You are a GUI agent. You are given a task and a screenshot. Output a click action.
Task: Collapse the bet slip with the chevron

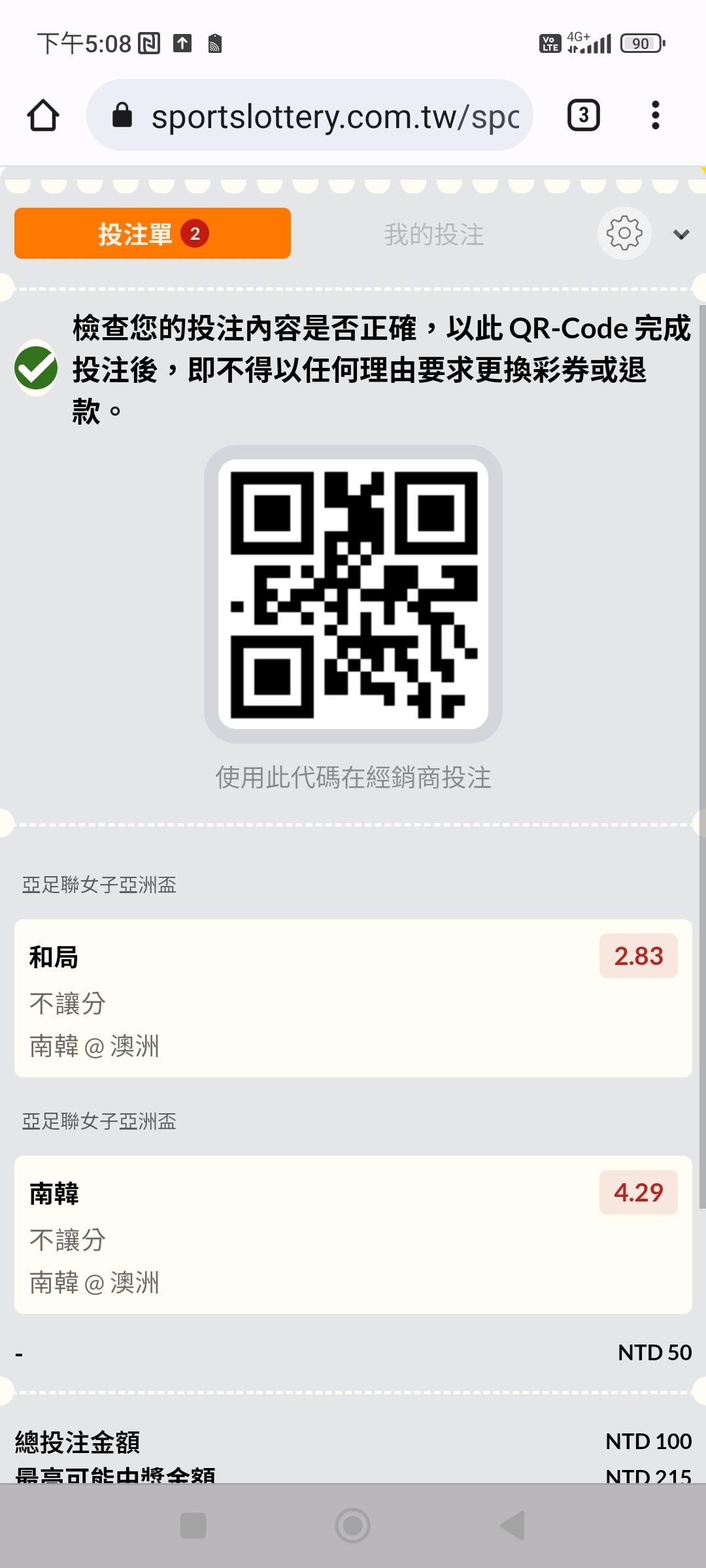[x=681, y=235]
